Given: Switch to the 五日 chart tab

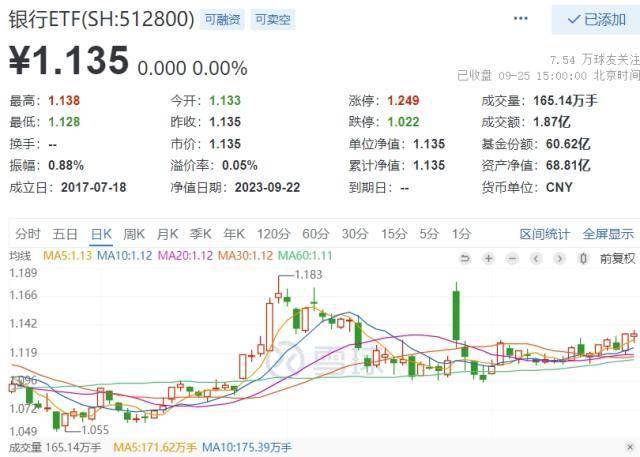Looking at the screenshot, I should tap(65, 234).
